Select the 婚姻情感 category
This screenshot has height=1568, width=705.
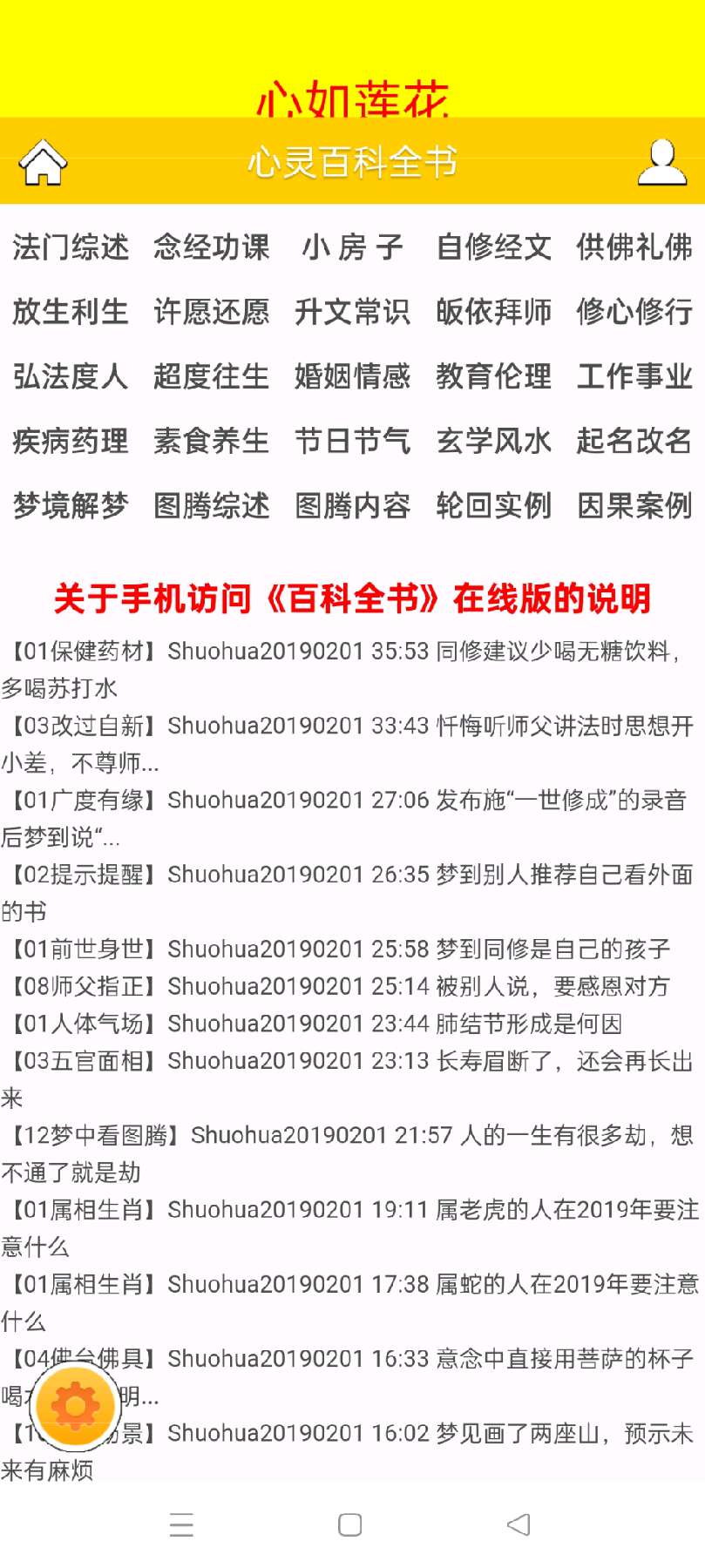[352, 376]
